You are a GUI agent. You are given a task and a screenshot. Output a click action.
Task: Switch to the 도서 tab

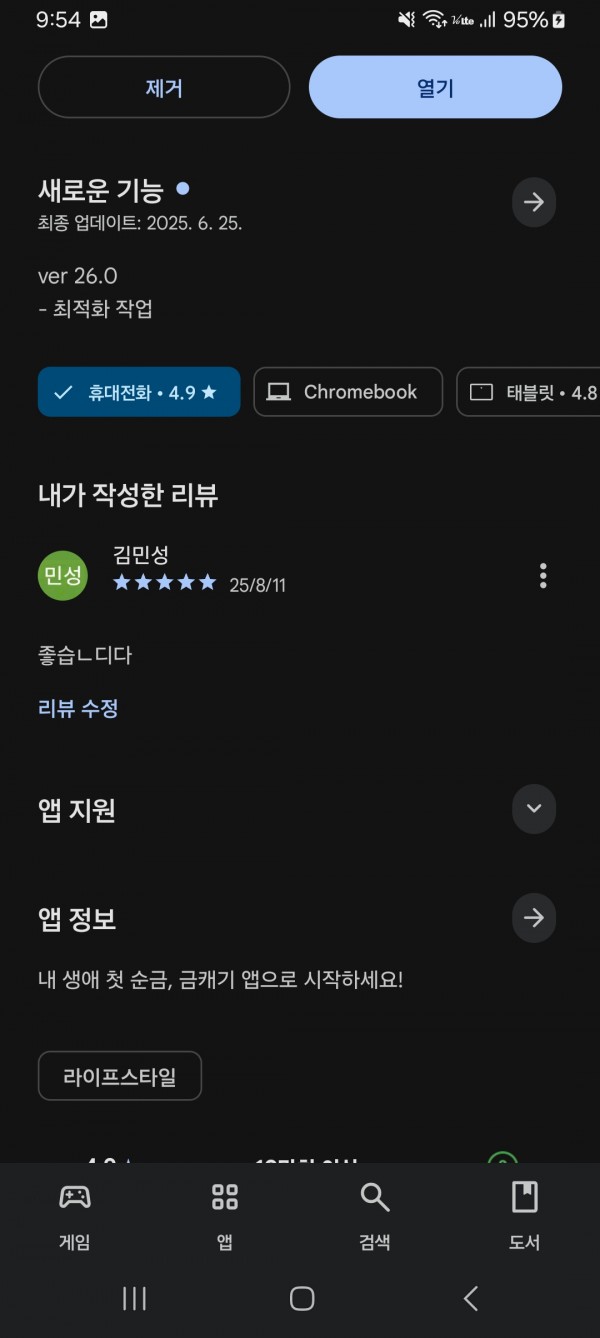(x=525, y=1215)
